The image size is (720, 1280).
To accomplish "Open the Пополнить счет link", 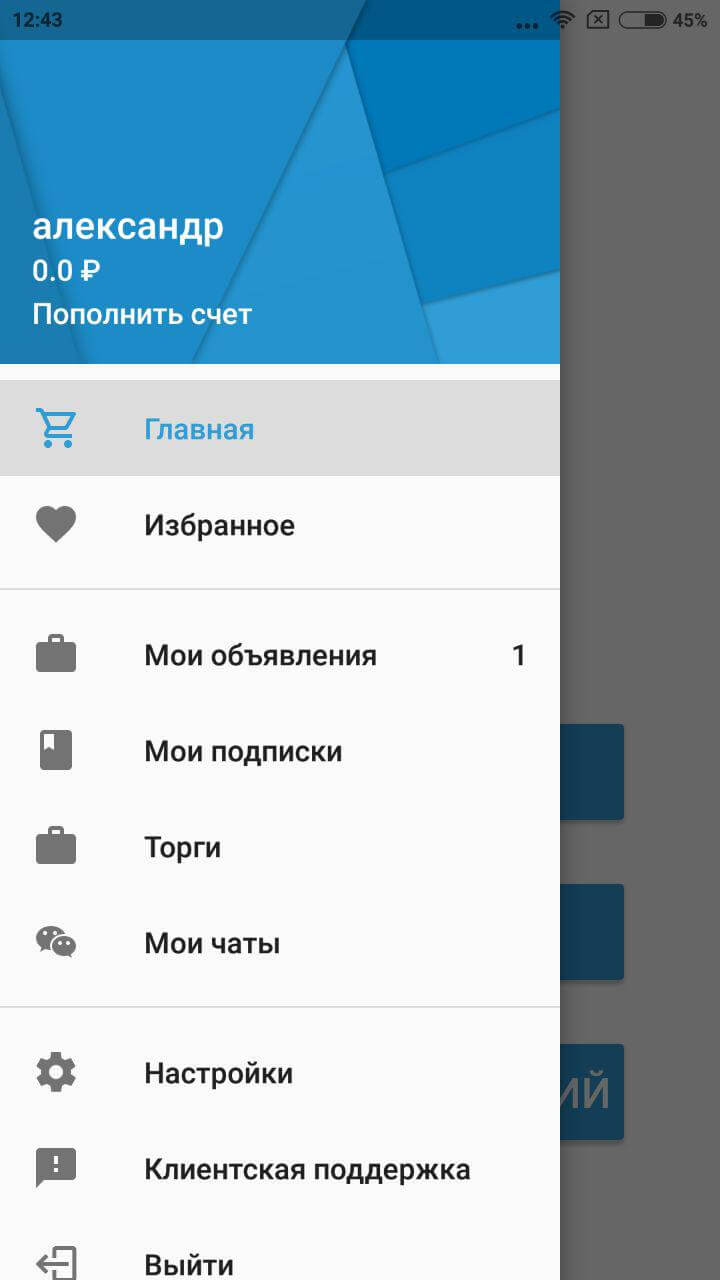I will click(x=142, y=313).
